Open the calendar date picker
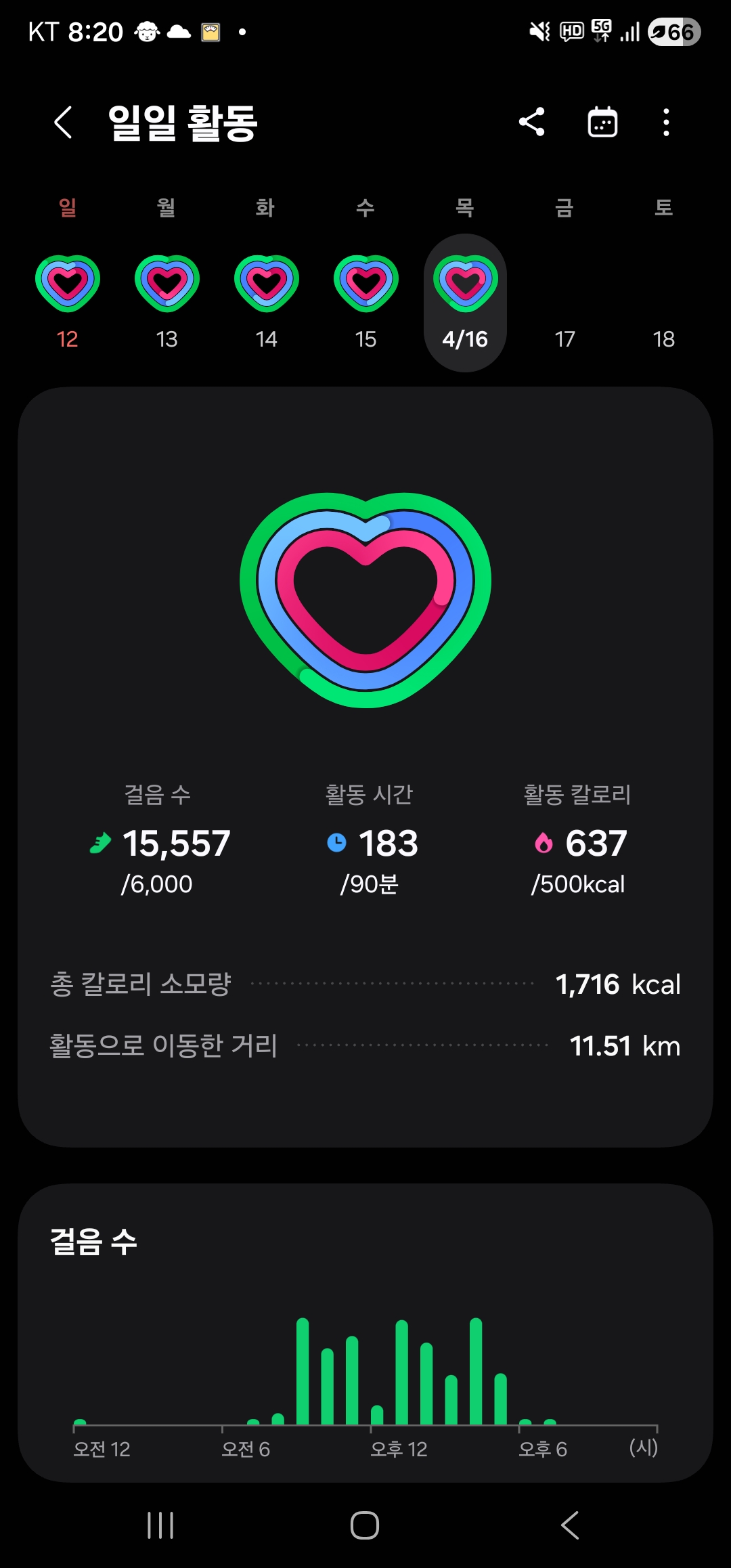Viewport: 731px width, 1568px height. coord(602,123)
